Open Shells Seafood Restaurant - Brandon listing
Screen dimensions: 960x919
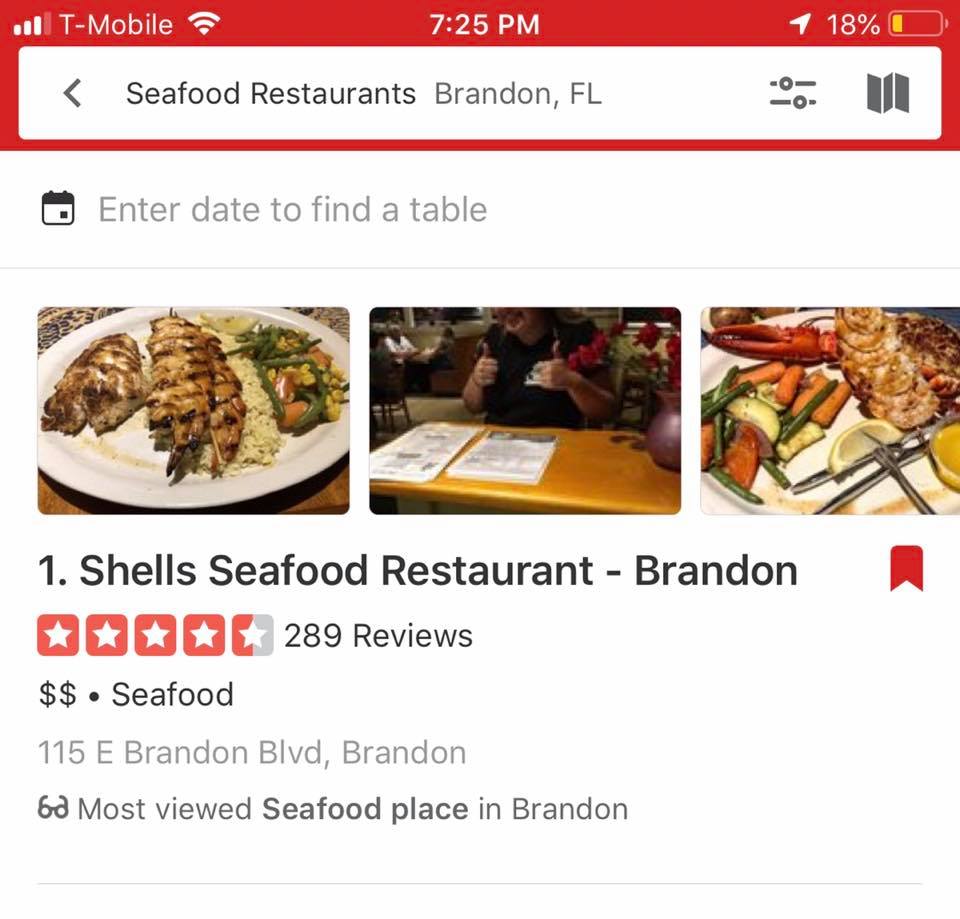[418, 571]
